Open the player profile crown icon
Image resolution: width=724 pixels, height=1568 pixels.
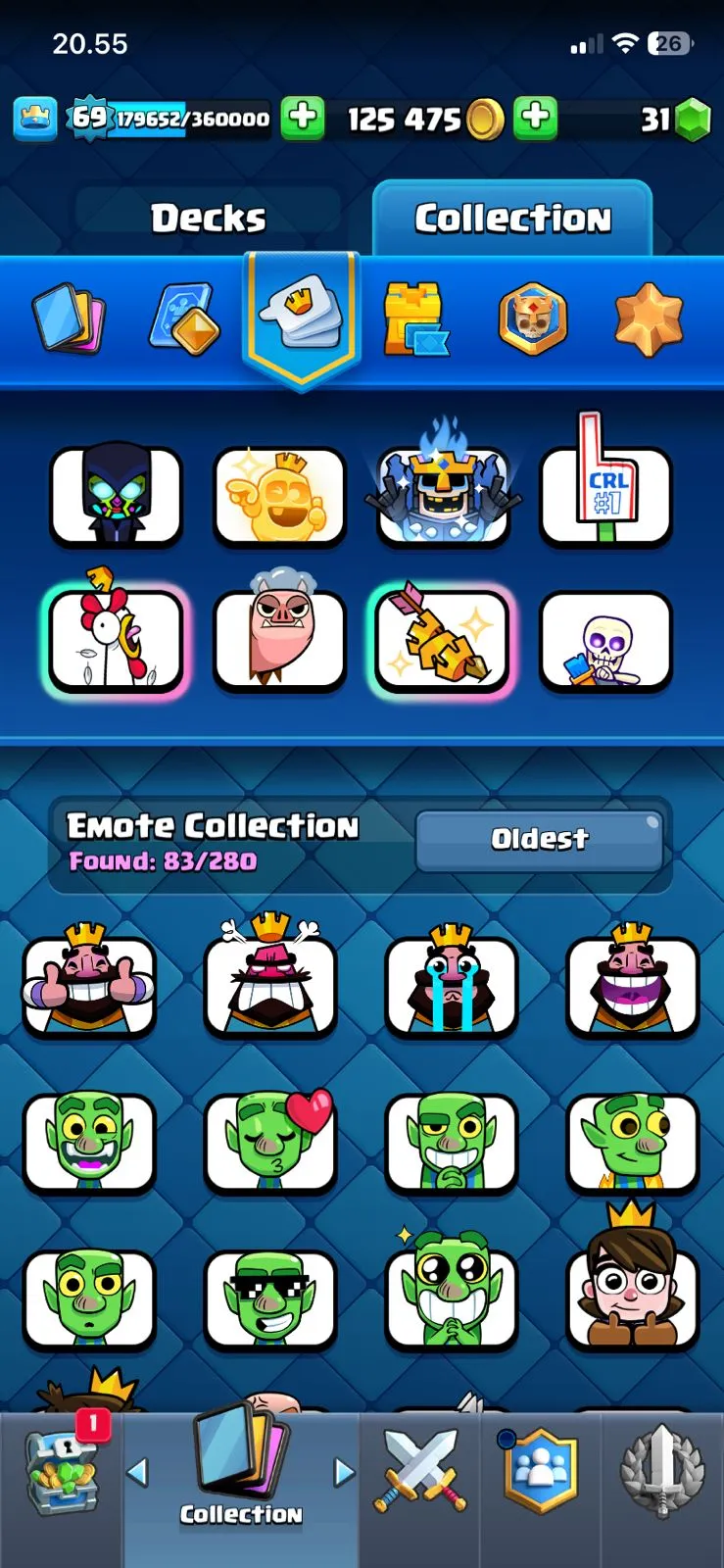pos(35,120)
